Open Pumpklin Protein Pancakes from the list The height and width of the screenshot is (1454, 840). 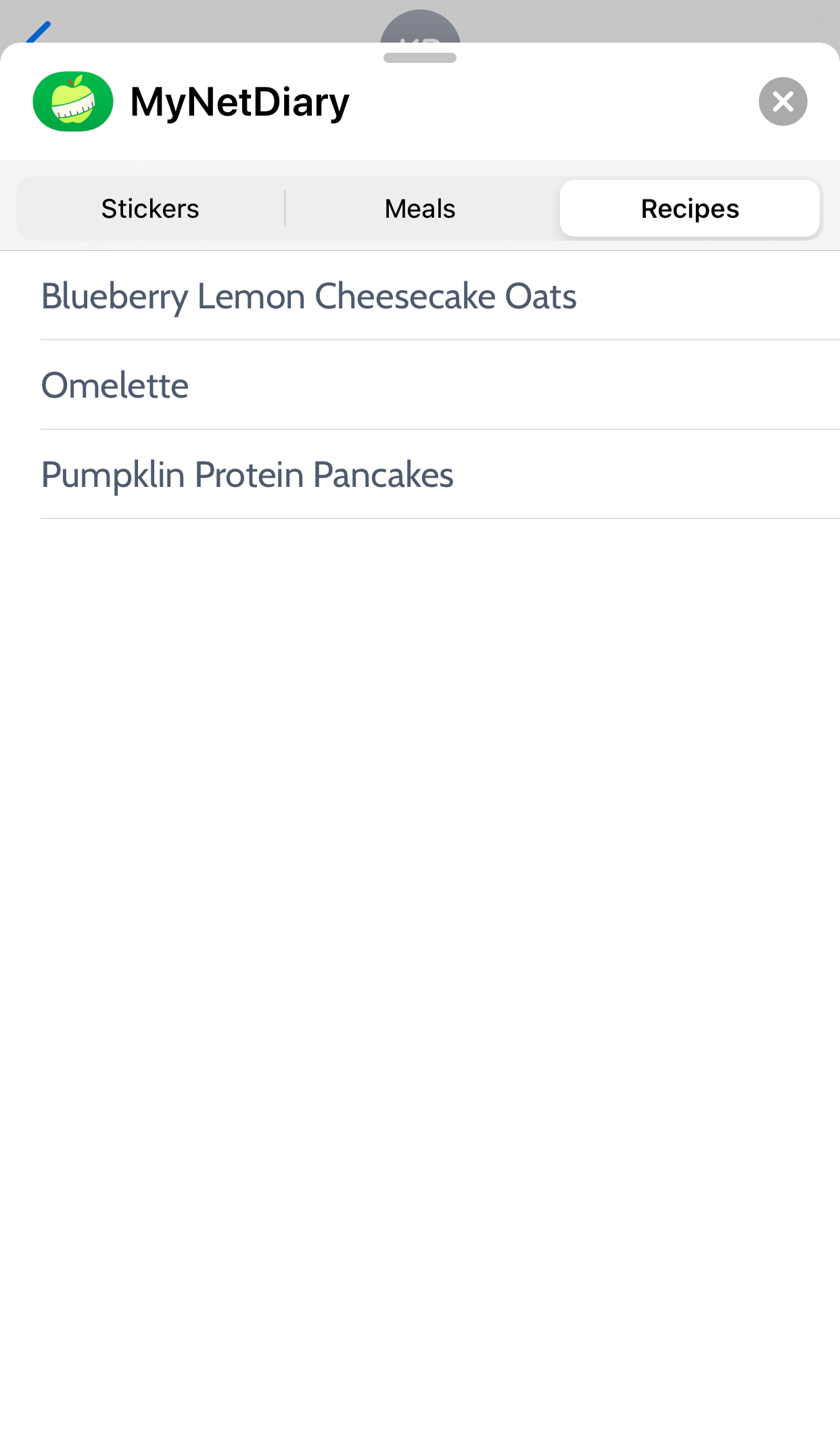(x=247, y=474)
